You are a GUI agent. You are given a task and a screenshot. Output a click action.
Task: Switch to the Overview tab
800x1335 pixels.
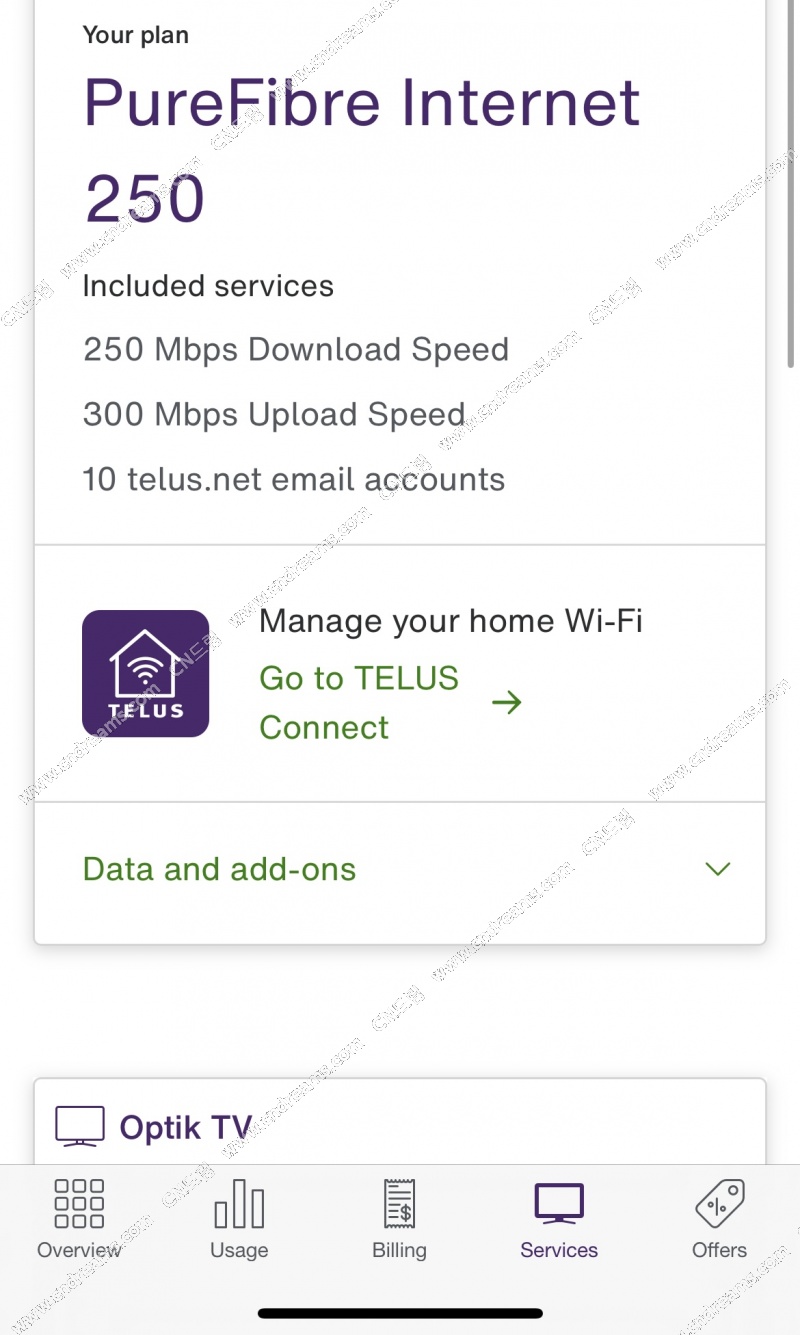point(79,1219)
